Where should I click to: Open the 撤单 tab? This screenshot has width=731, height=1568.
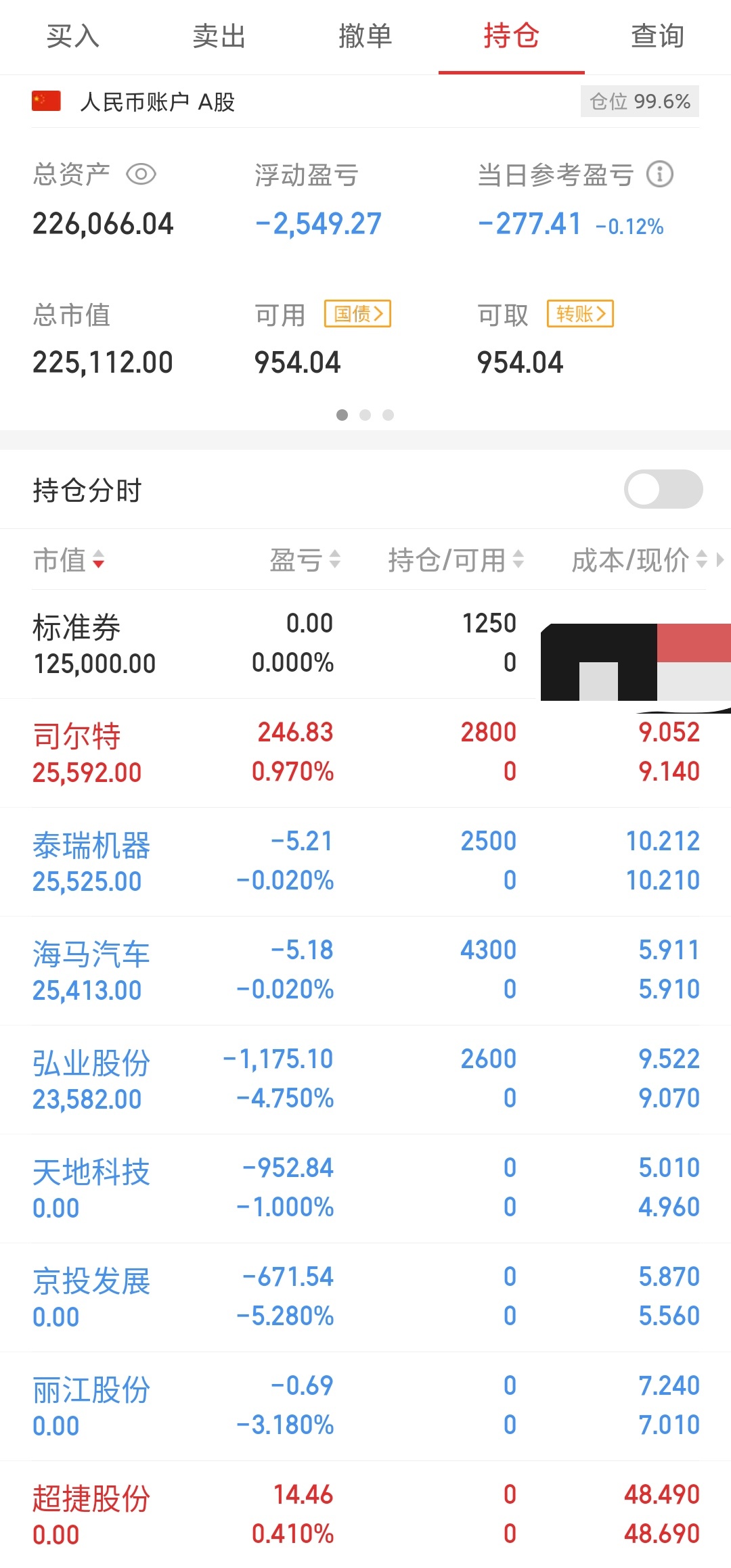365,37
